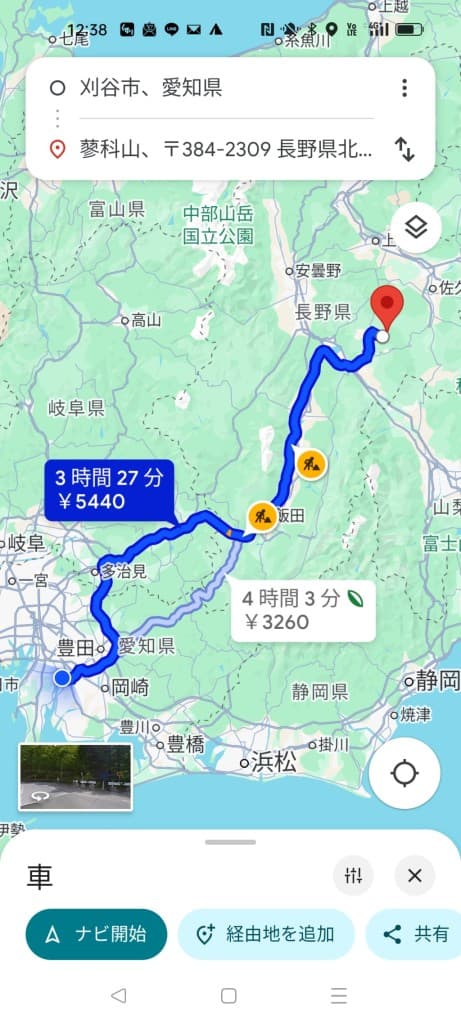
Task: Open route options filter icon
Action: tap(353, 875)
